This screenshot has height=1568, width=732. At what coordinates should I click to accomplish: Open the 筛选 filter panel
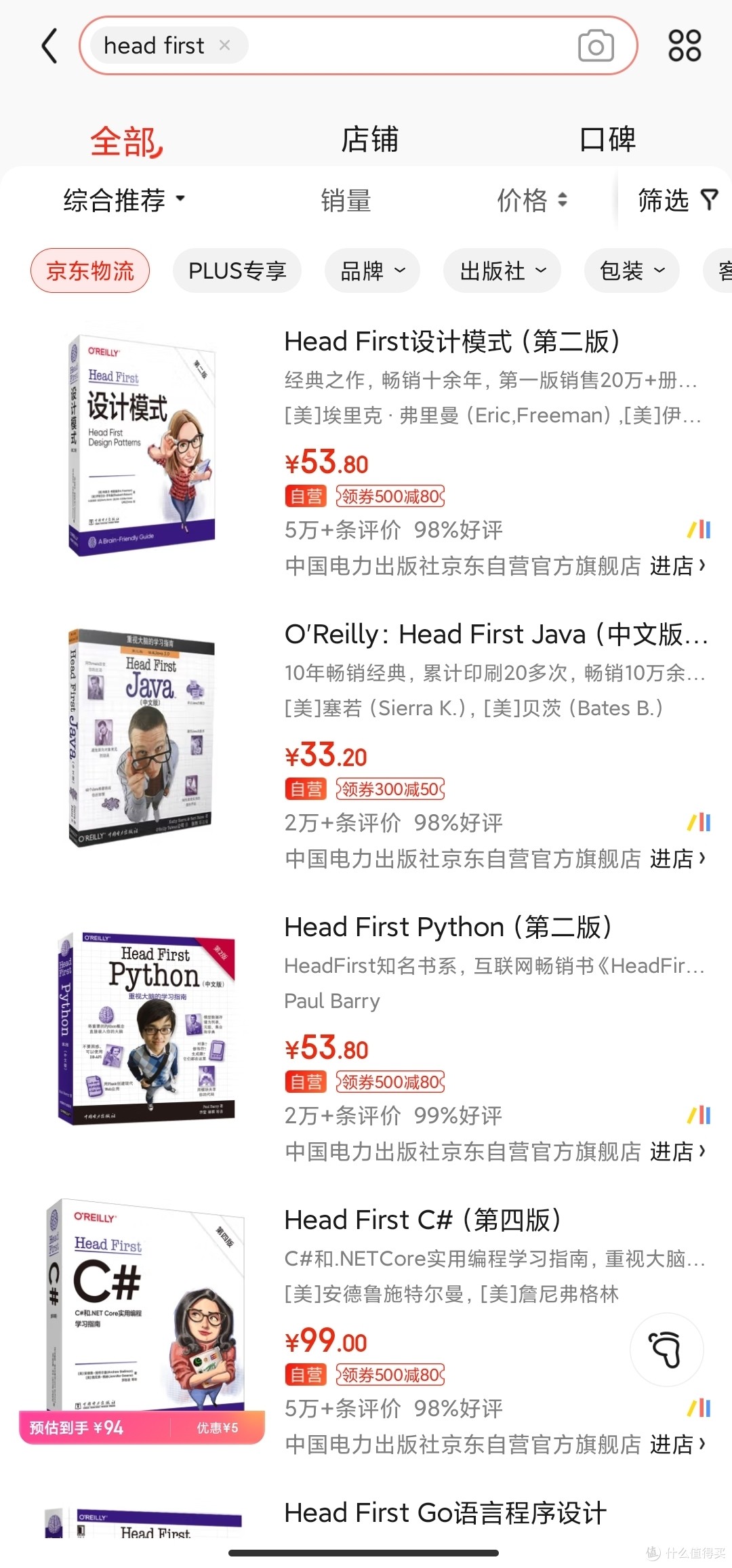coord(677,201)
